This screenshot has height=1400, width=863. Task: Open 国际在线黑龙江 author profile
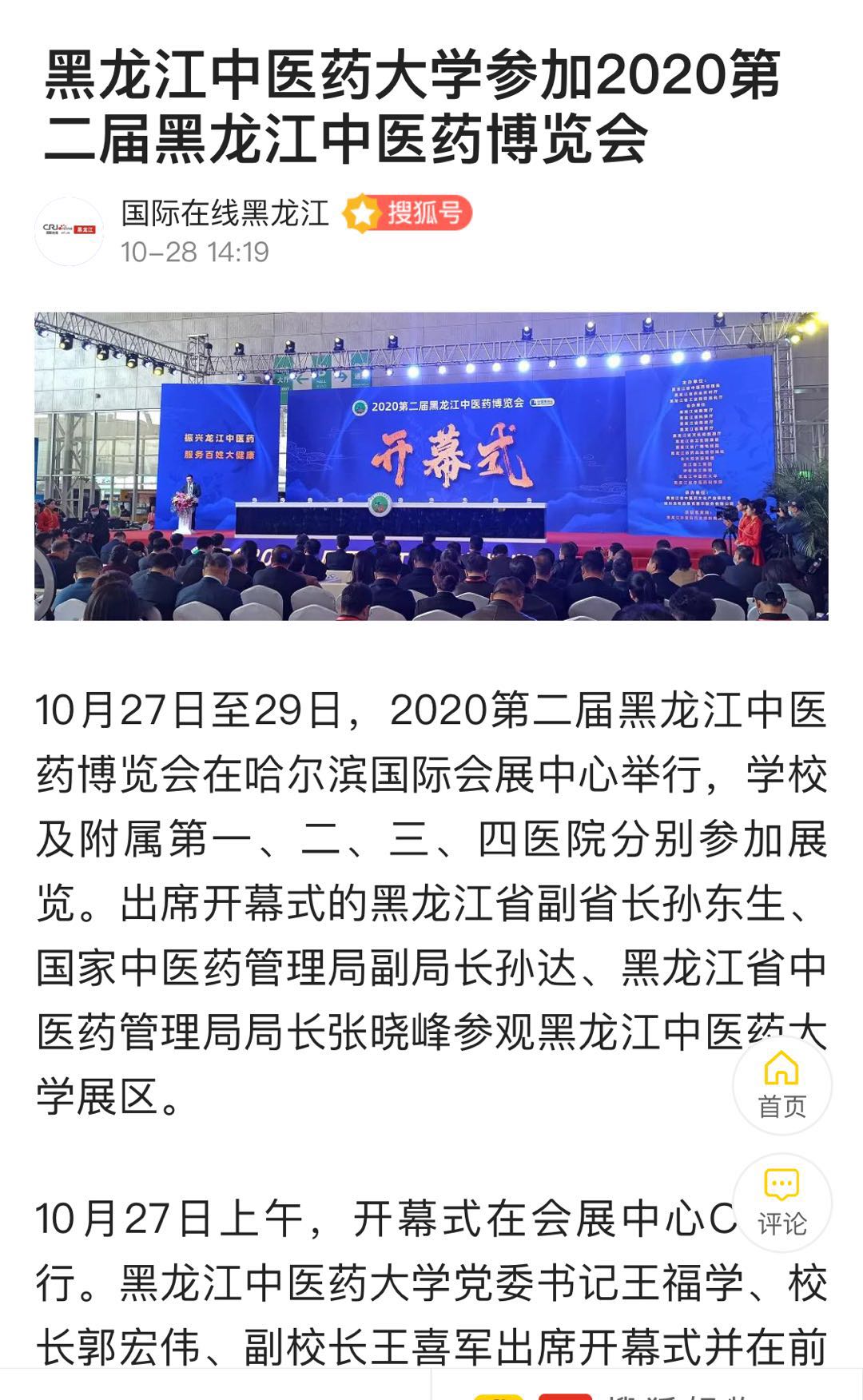pyautogui.click(x=225, y=213)
